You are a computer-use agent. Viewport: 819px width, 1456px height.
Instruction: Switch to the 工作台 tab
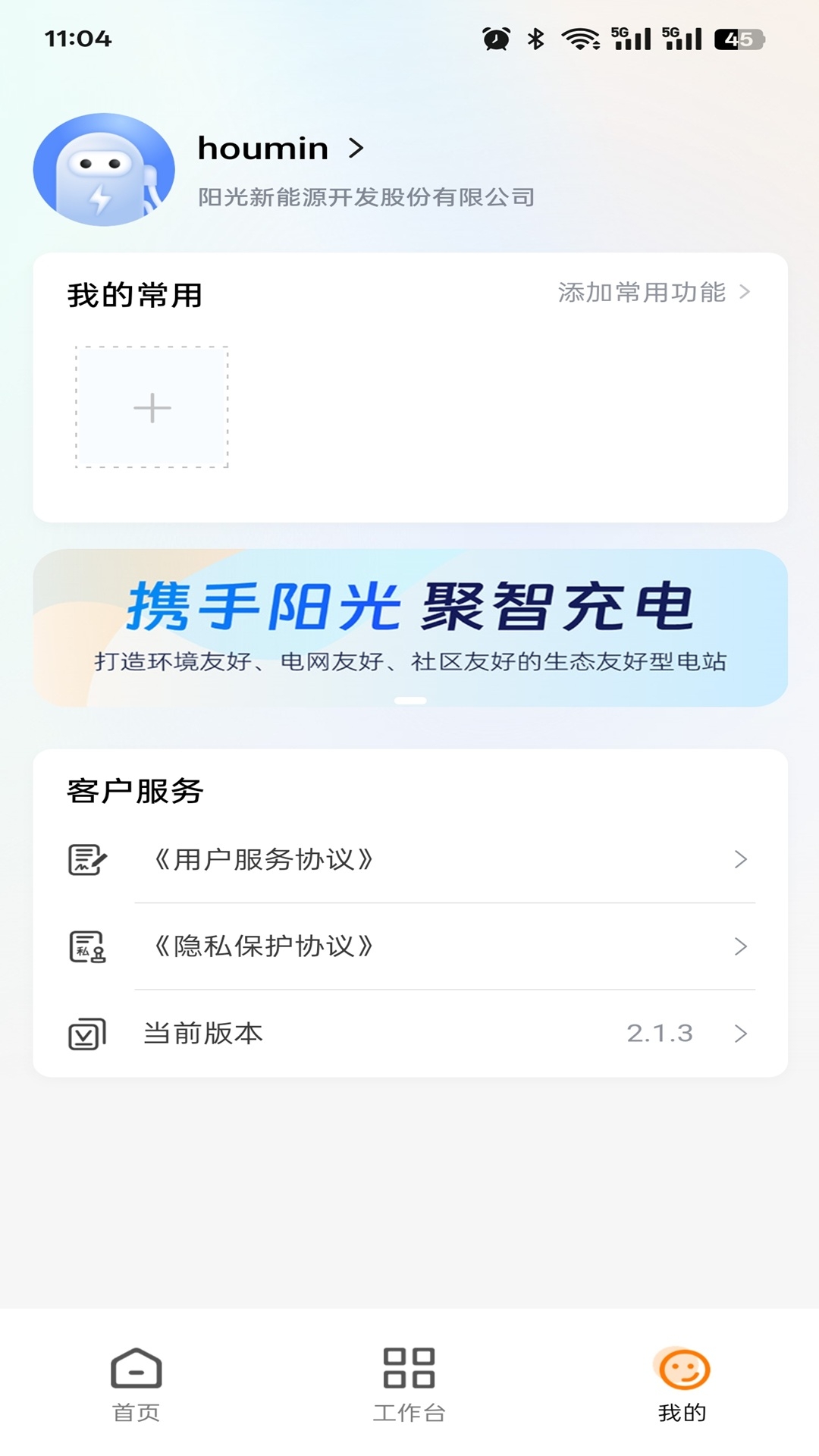click(409, 1385)
